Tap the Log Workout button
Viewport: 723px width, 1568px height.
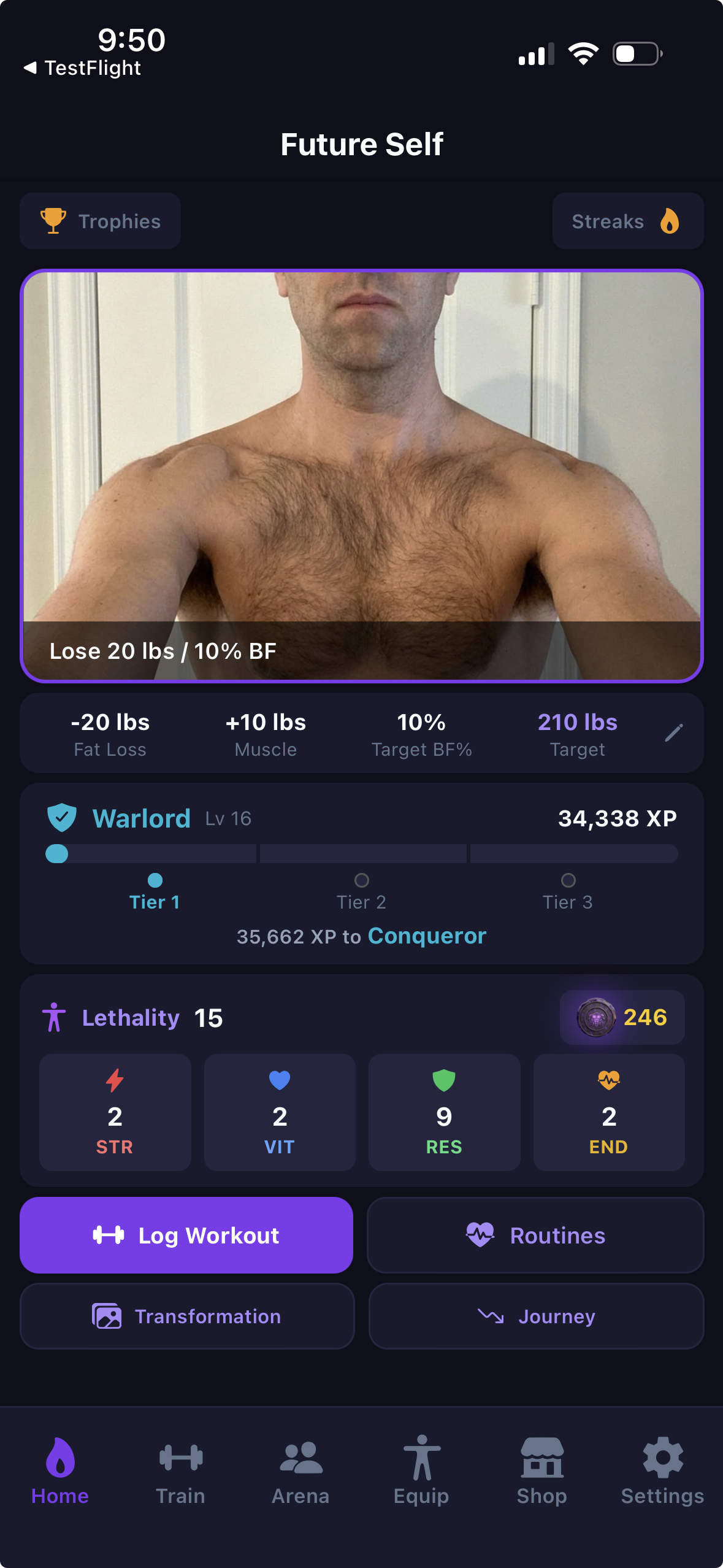pyautogui.click(x=186, y=1235)
